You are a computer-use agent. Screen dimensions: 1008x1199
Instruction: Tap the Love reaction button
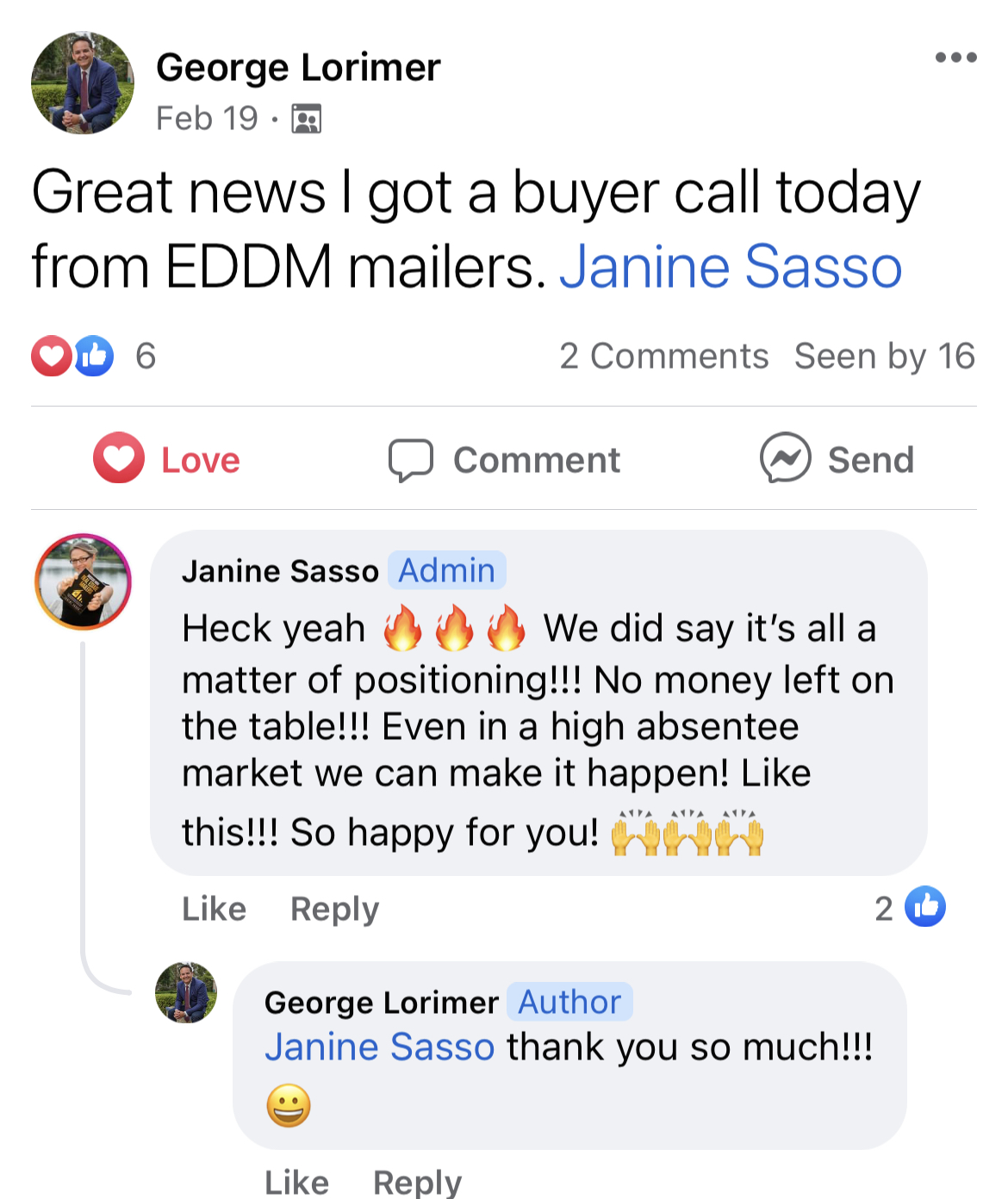(167, 459)
